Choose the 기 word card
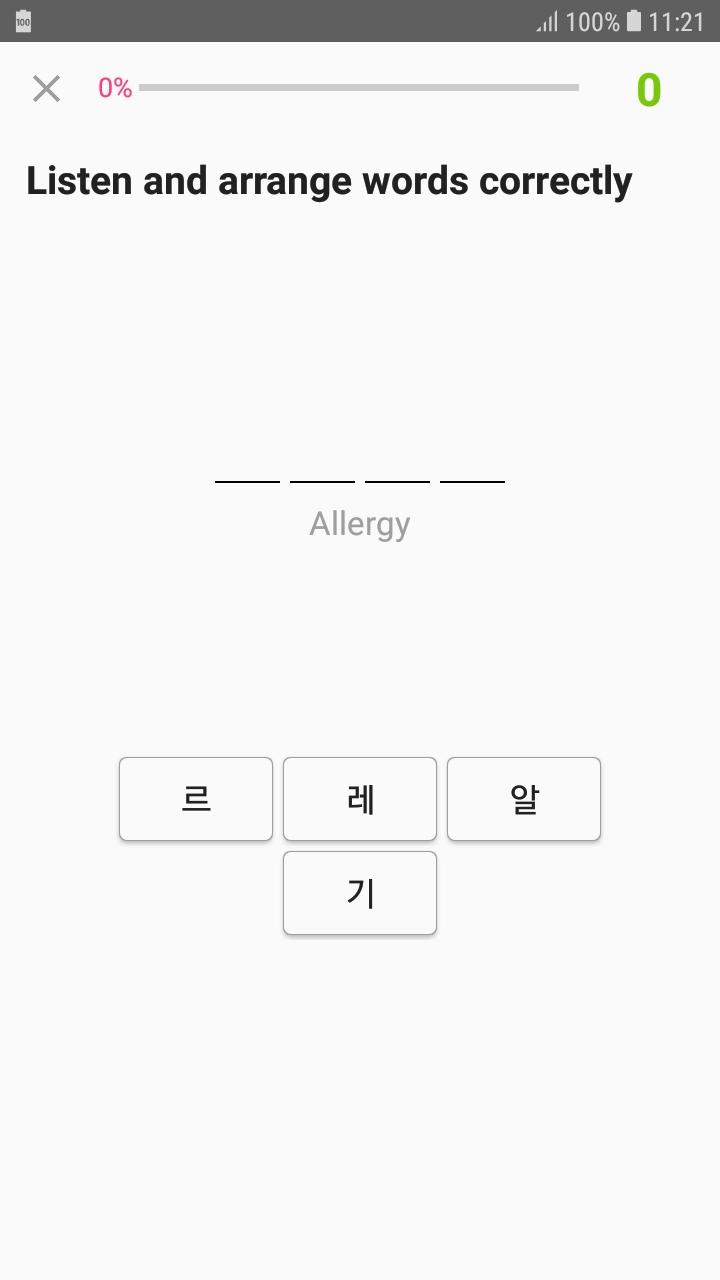Viewport: 720px width, 1280px height. coord(359,893)
